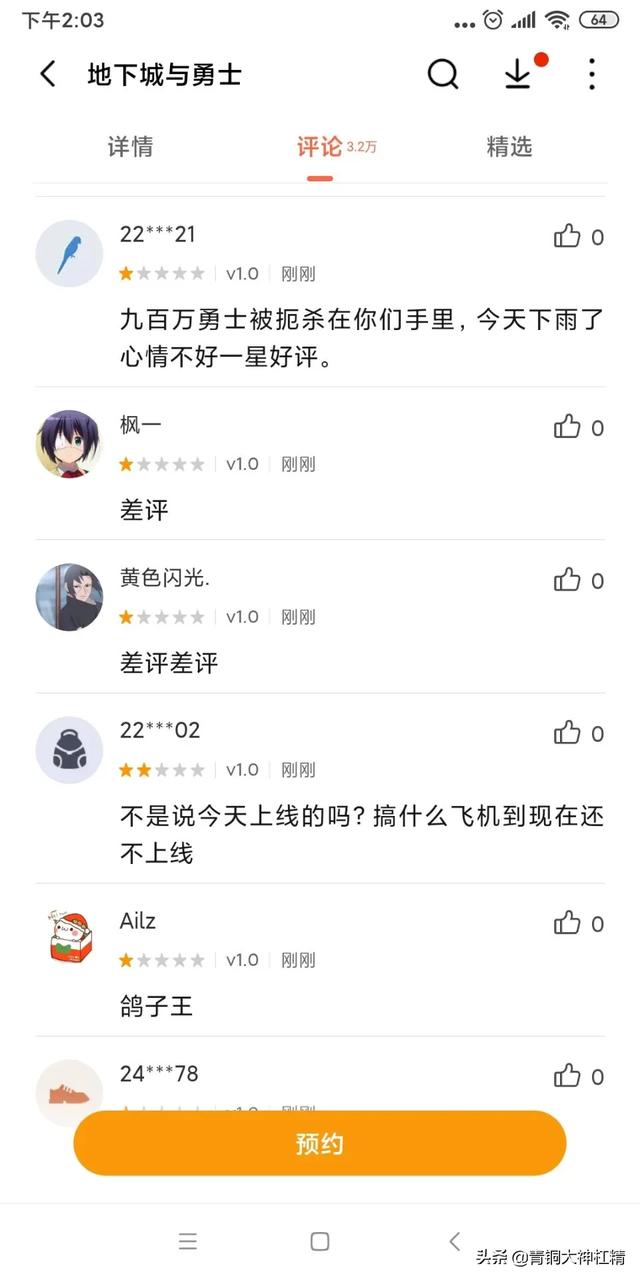Open the system recent apps button

tap(187, 1242)
